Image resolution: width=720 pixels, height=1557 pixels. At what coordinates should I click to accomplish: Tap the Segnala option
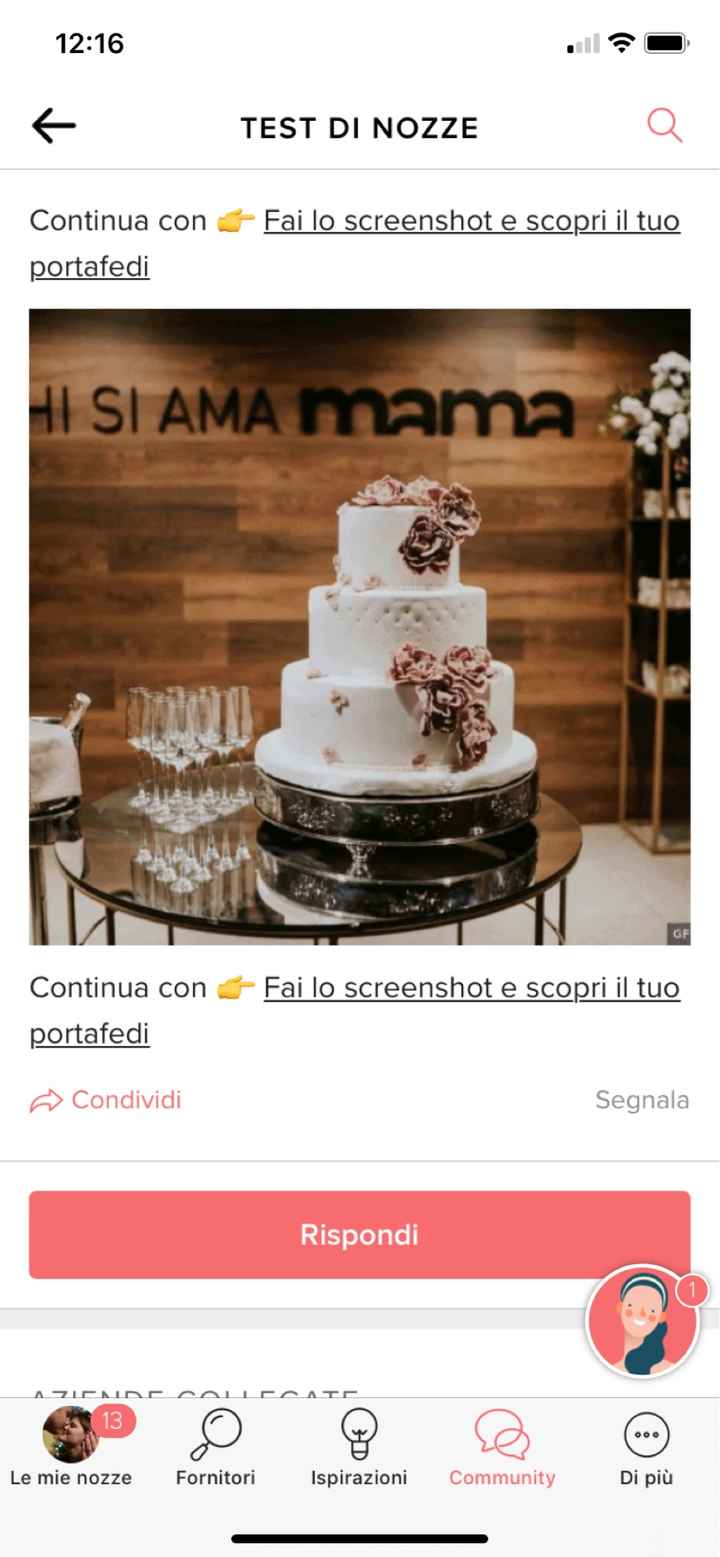click(x=642, y=1100)
